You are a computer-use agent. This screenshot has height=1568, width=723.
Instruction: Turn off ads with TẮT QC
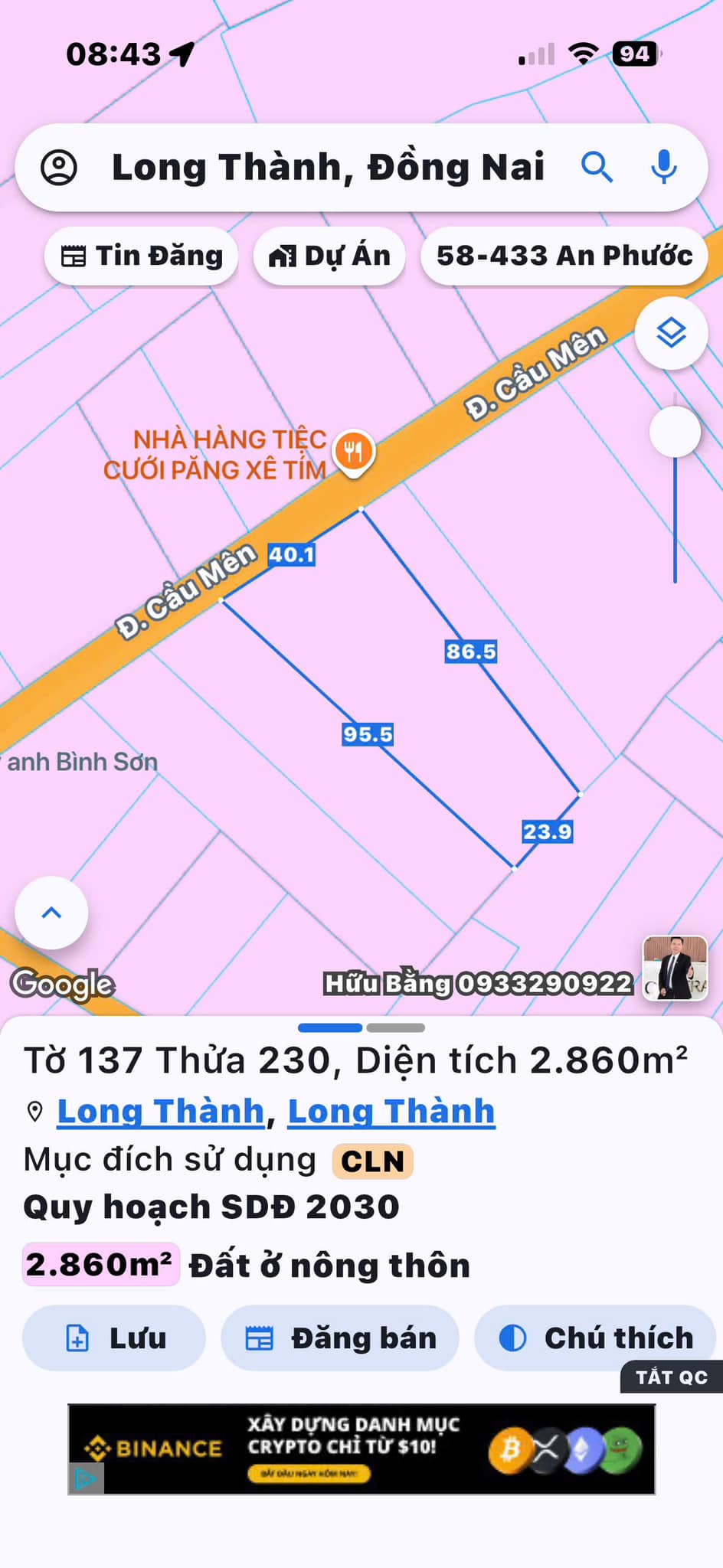(x=671, y=1377)
